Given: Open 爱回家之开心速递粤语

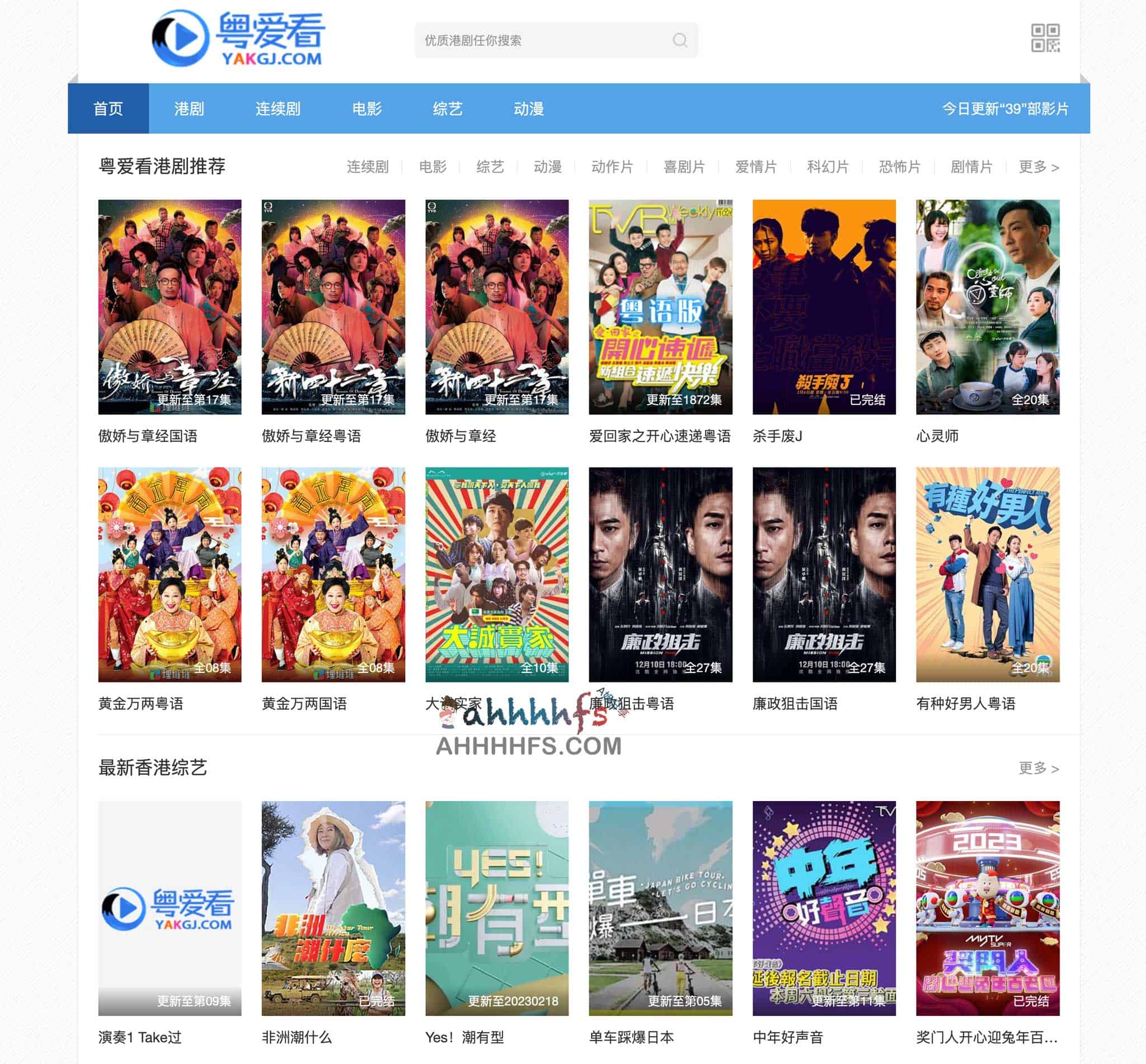Looking at the screenshot, I should click(660, 307).
